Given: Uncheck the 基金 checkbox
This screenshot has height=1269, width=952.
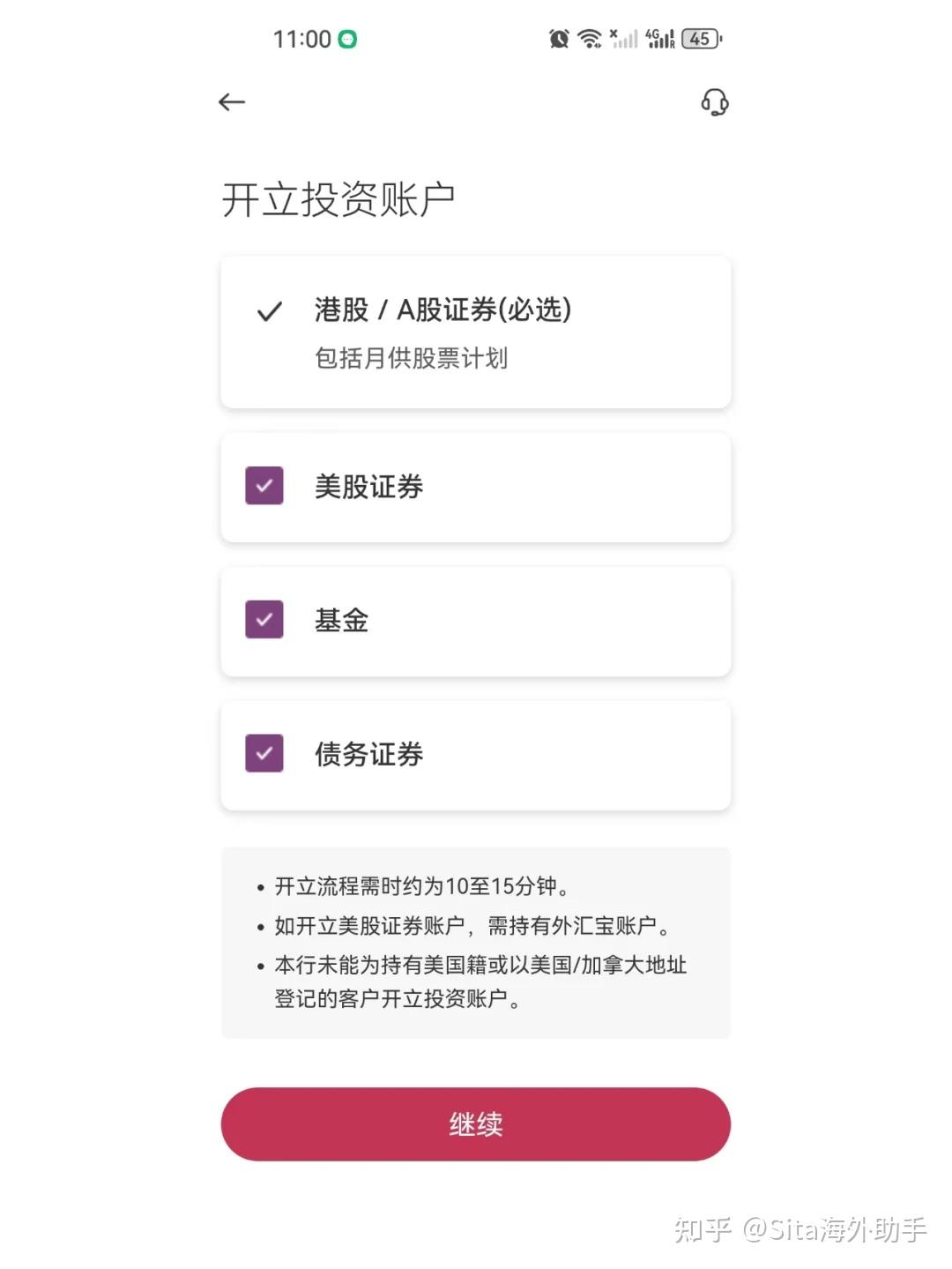Looking at the screenshot, I should (x=263, y=620).
